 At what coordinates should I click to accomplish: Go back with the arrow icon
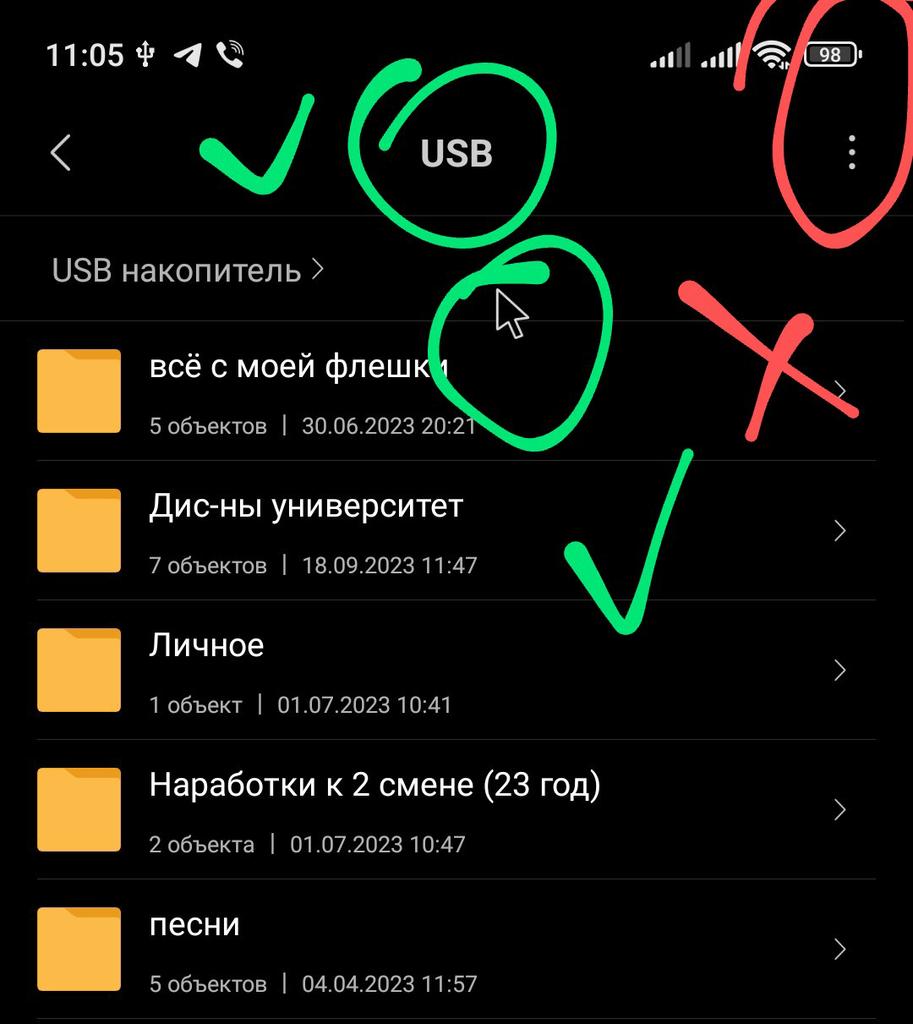tap(61, 153)
